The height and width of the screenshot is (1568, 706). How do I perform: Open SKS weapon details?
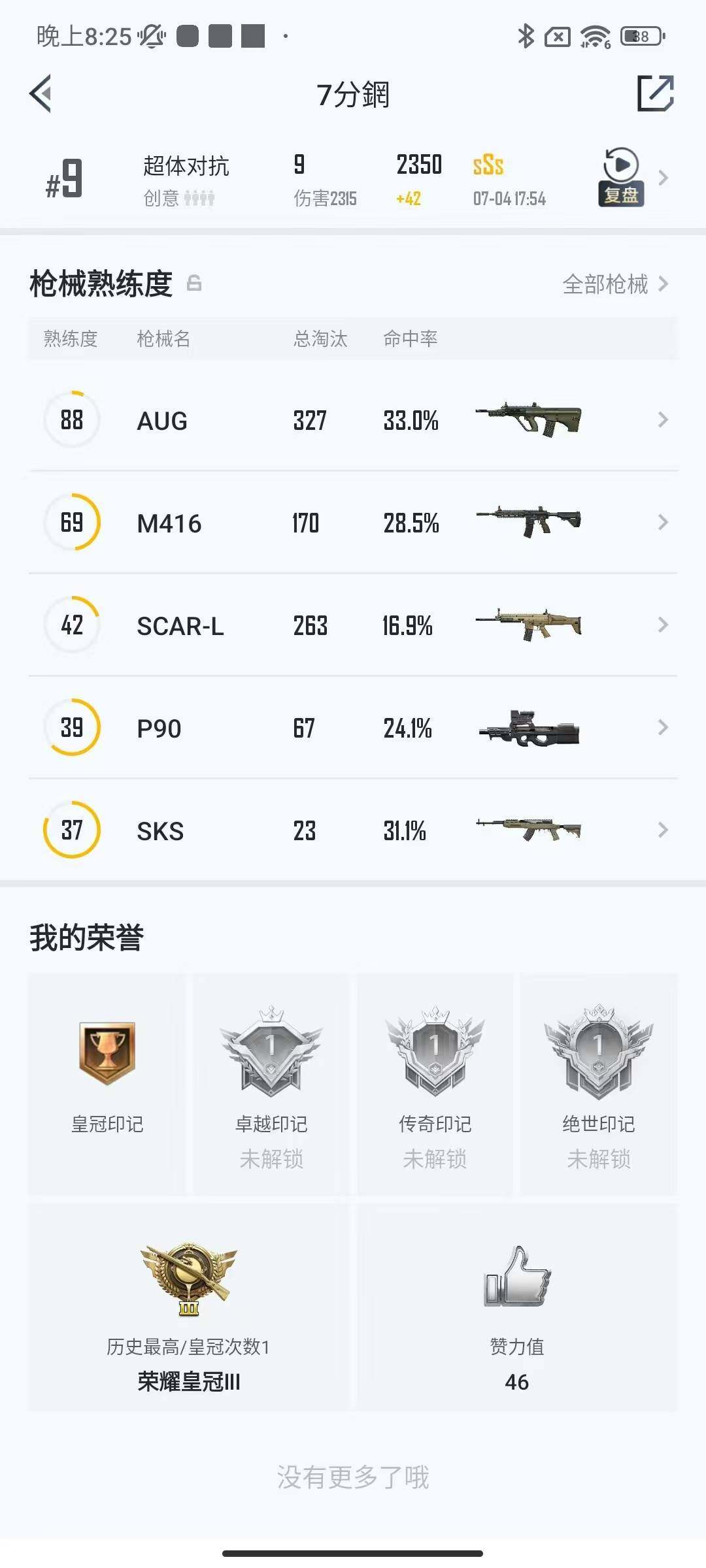(353, 830)
